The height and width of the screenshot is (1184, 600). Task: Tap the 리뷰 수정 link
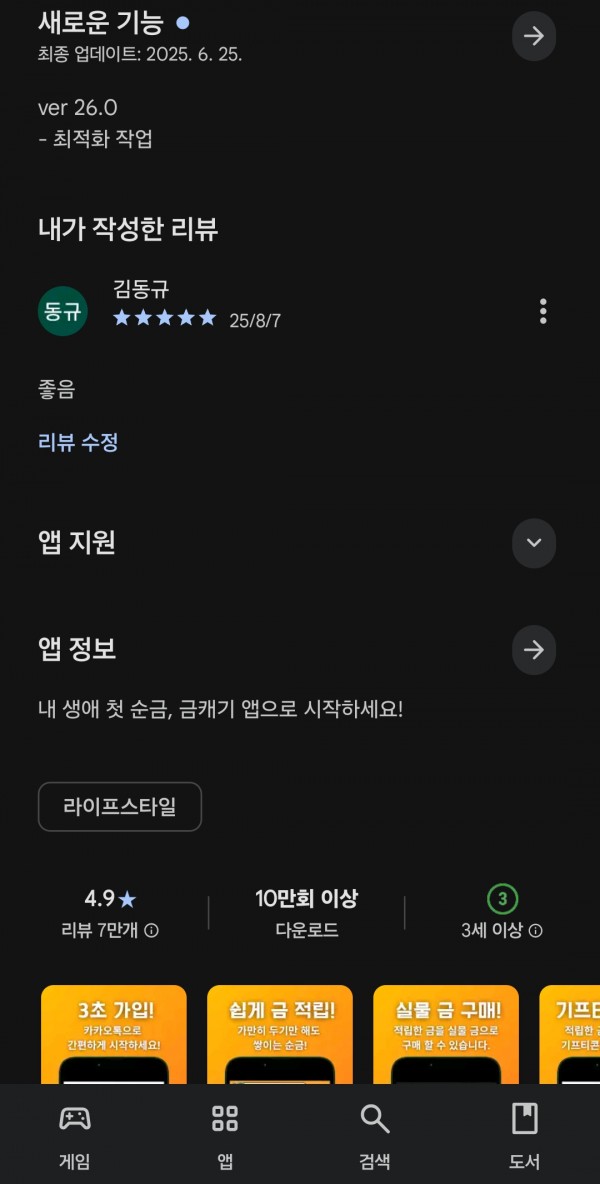(78, 442)
